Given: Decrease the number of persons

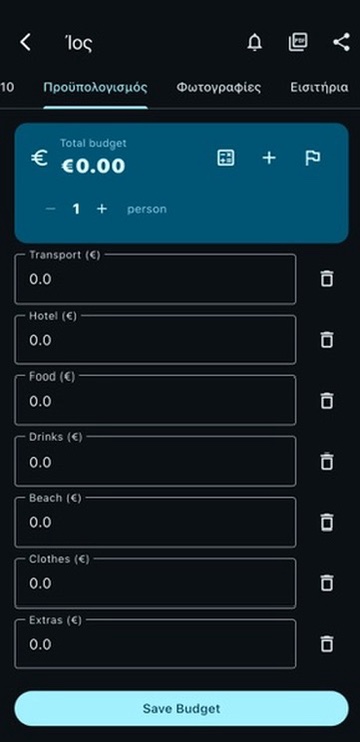Looking at the screenshot, I should pos(51,209).
